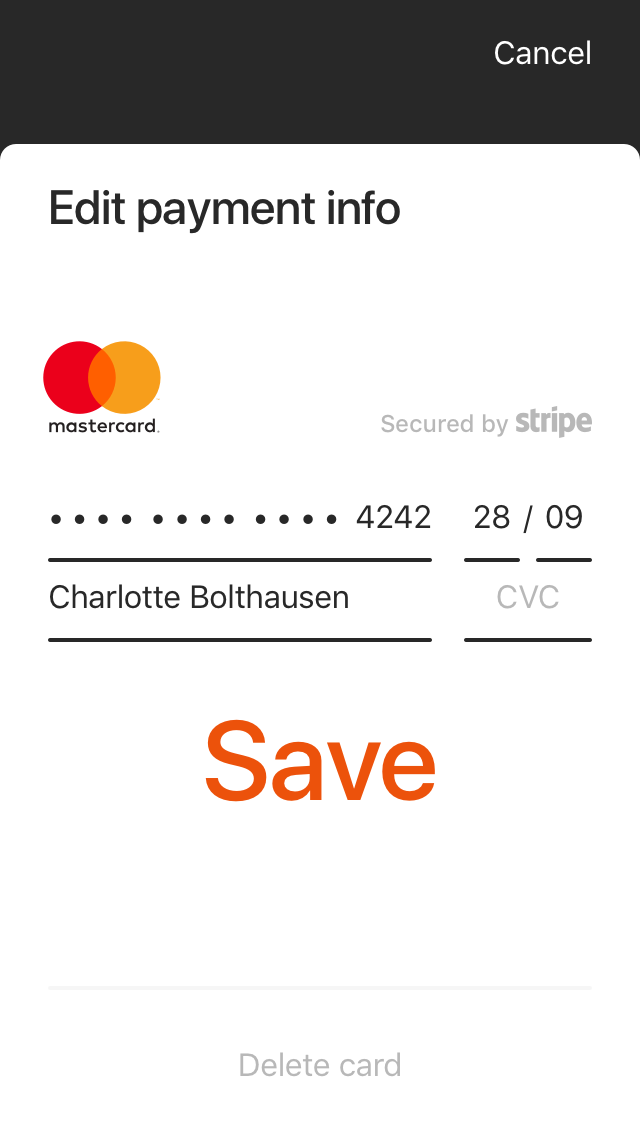Cancel editing payment info
This screenshot has height=1148, width=640.
pos(542,53)
